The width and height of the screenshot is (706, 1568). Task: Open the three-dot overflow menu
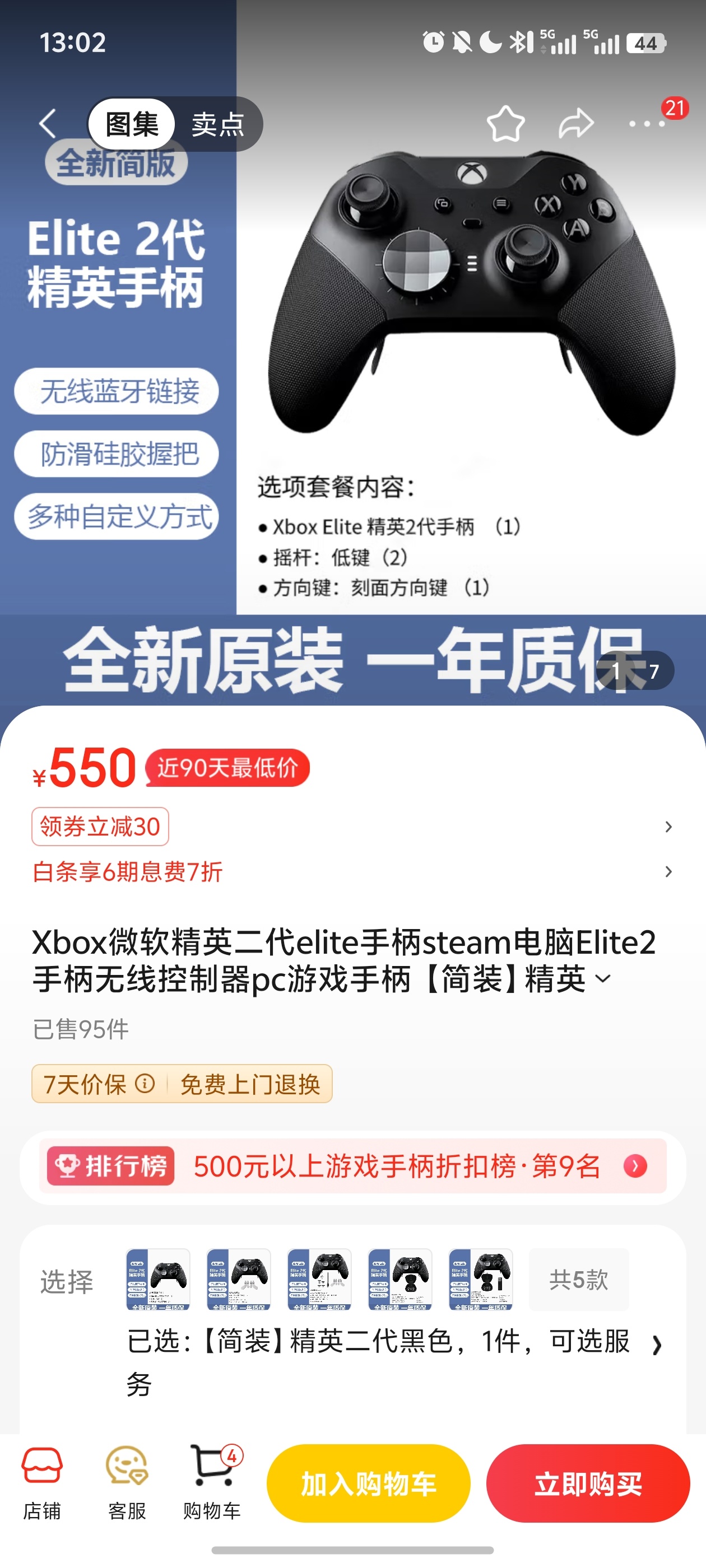(x=647, y=124)
